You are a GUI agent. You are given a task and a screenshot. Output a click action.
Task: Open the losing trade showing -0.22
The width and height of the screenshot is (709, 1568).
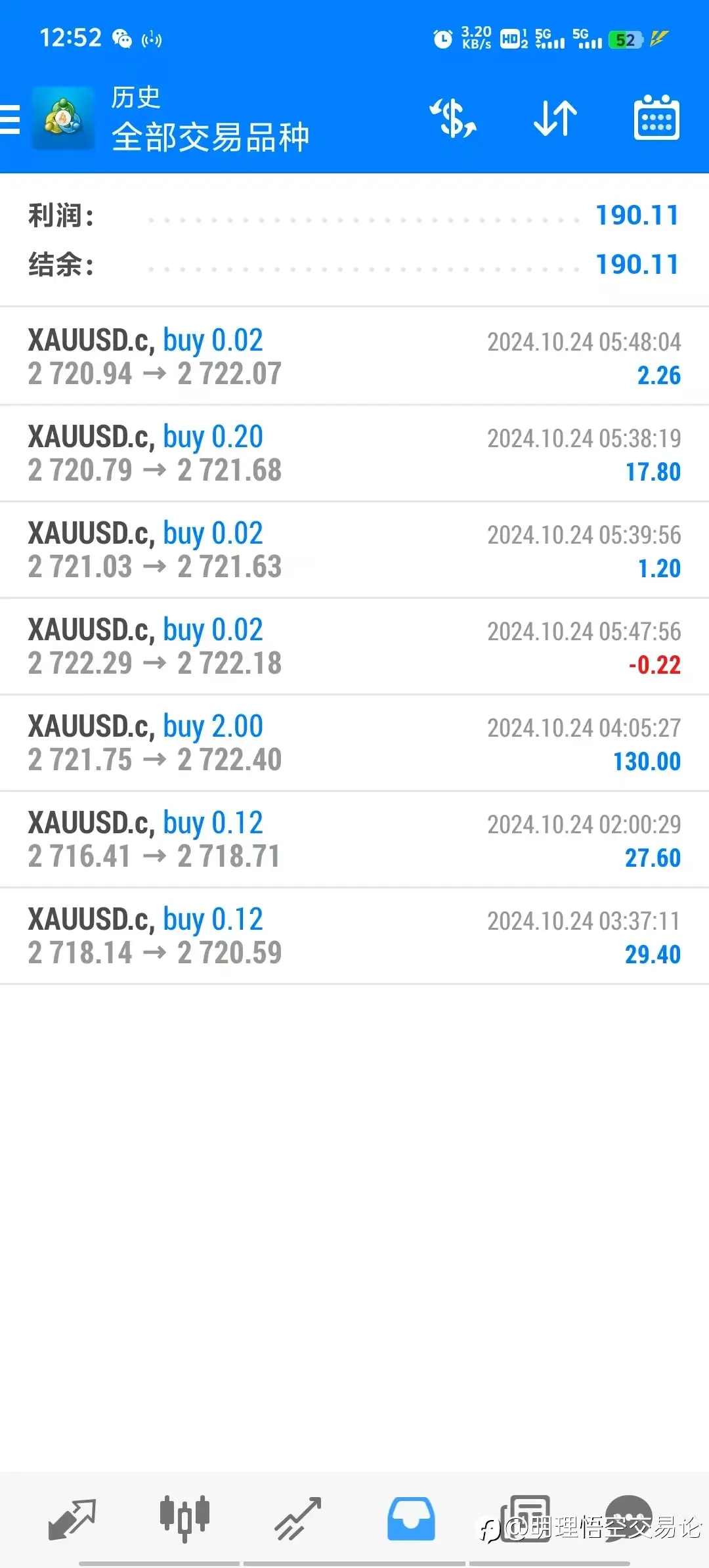click(x=354, y=646)
